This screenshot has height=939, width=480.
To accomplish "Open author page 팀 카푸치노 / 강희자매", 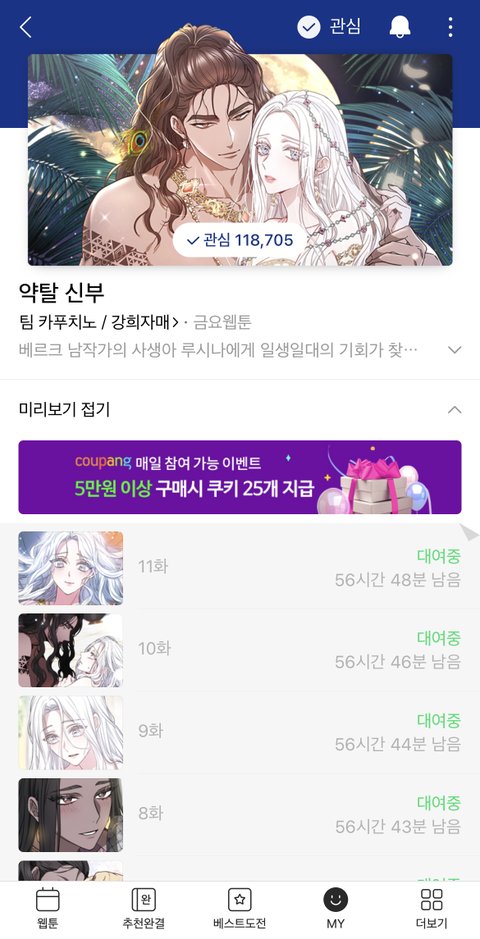I will coord(99,323).
